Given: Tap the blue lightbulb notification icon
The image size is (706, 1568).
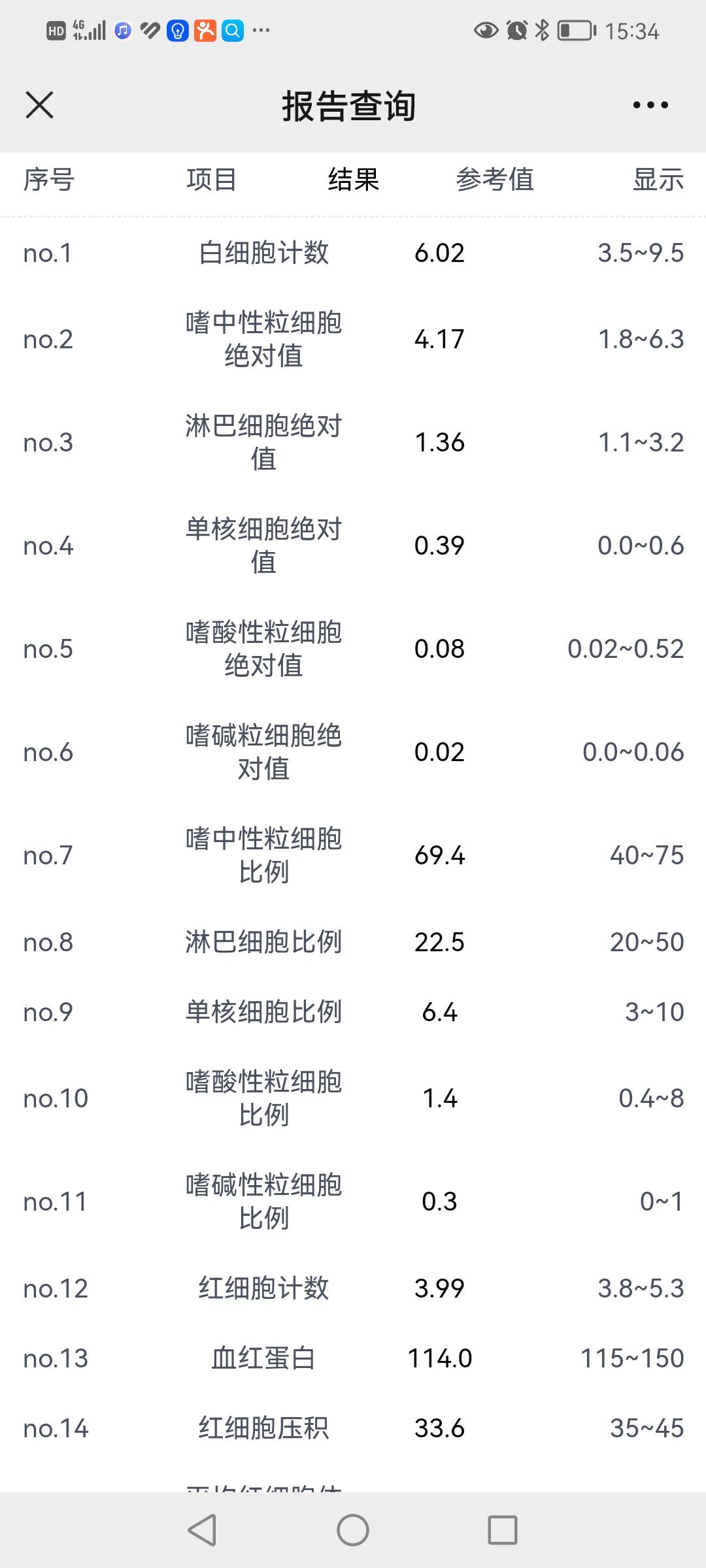Looking at the screenshot, I should [x=176, y=31].
